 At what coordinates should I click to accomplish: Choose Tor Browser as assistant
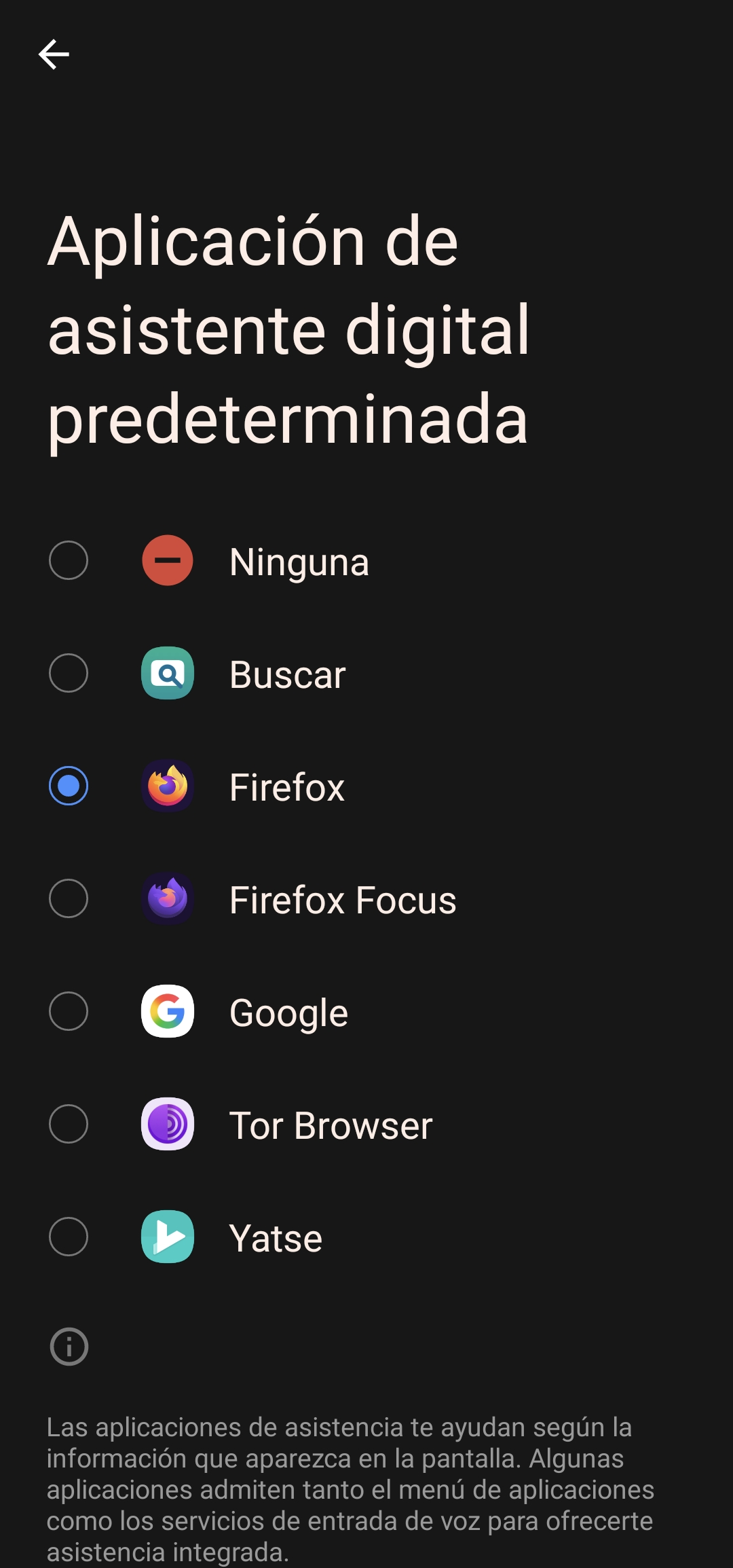[69, 1125]
